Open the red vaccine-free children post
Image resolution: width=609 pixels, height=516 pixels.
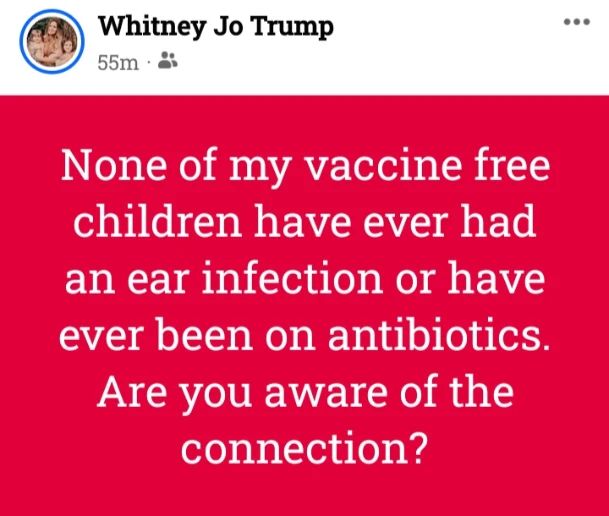tap(304, 305)
